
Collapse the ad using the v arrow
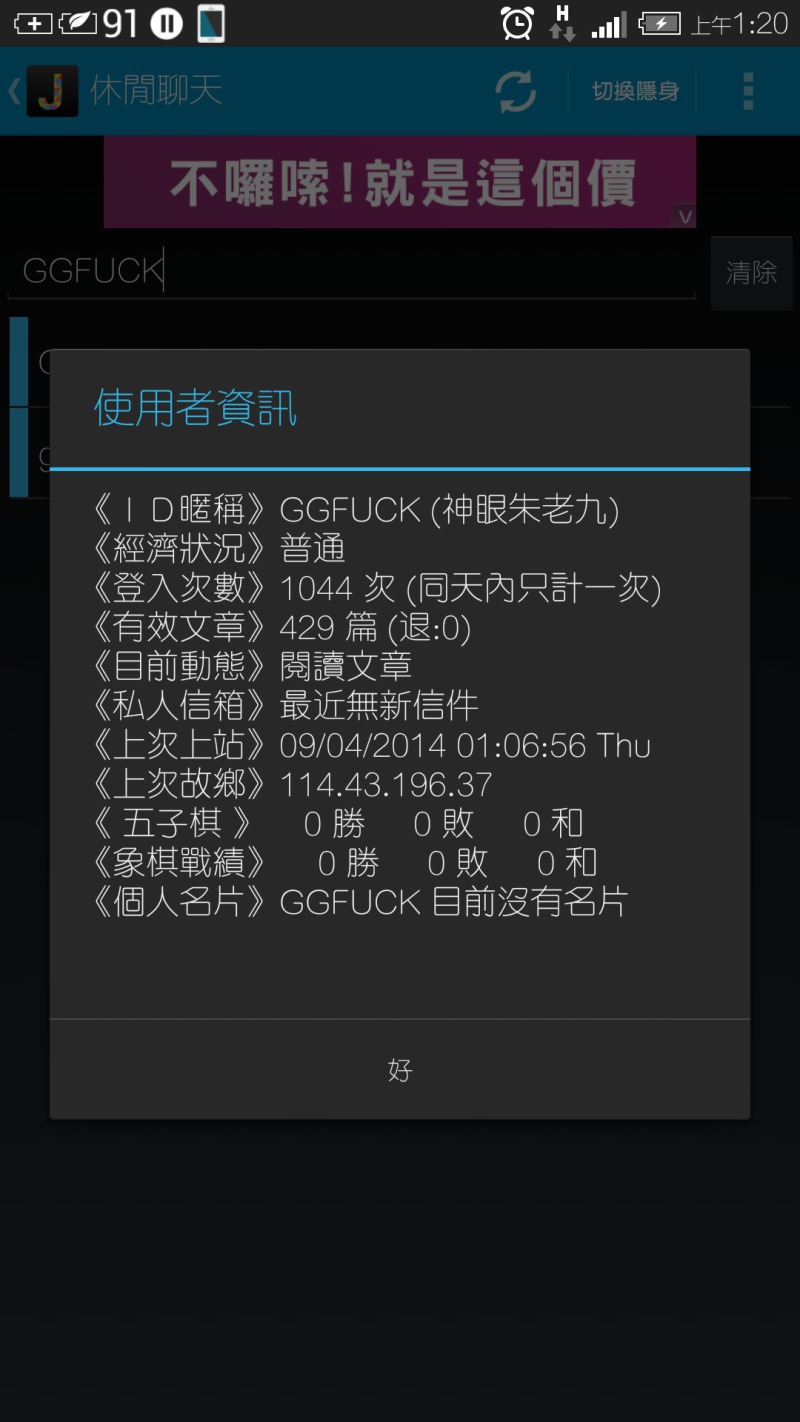click(x=685, y=216)
